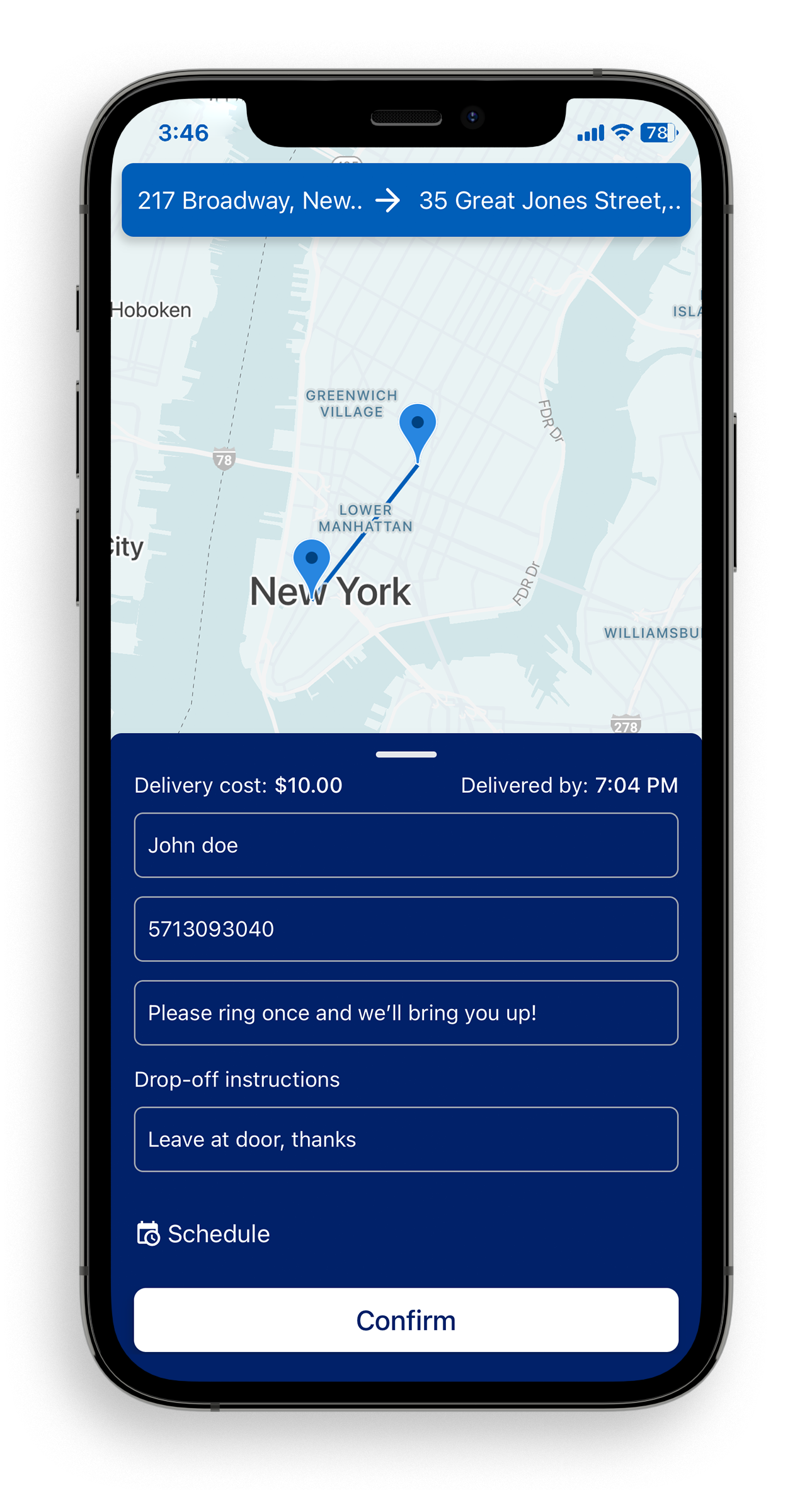Tap the Confirm button
This screenshot has height=1490, width=812.
pos(406,1319)
